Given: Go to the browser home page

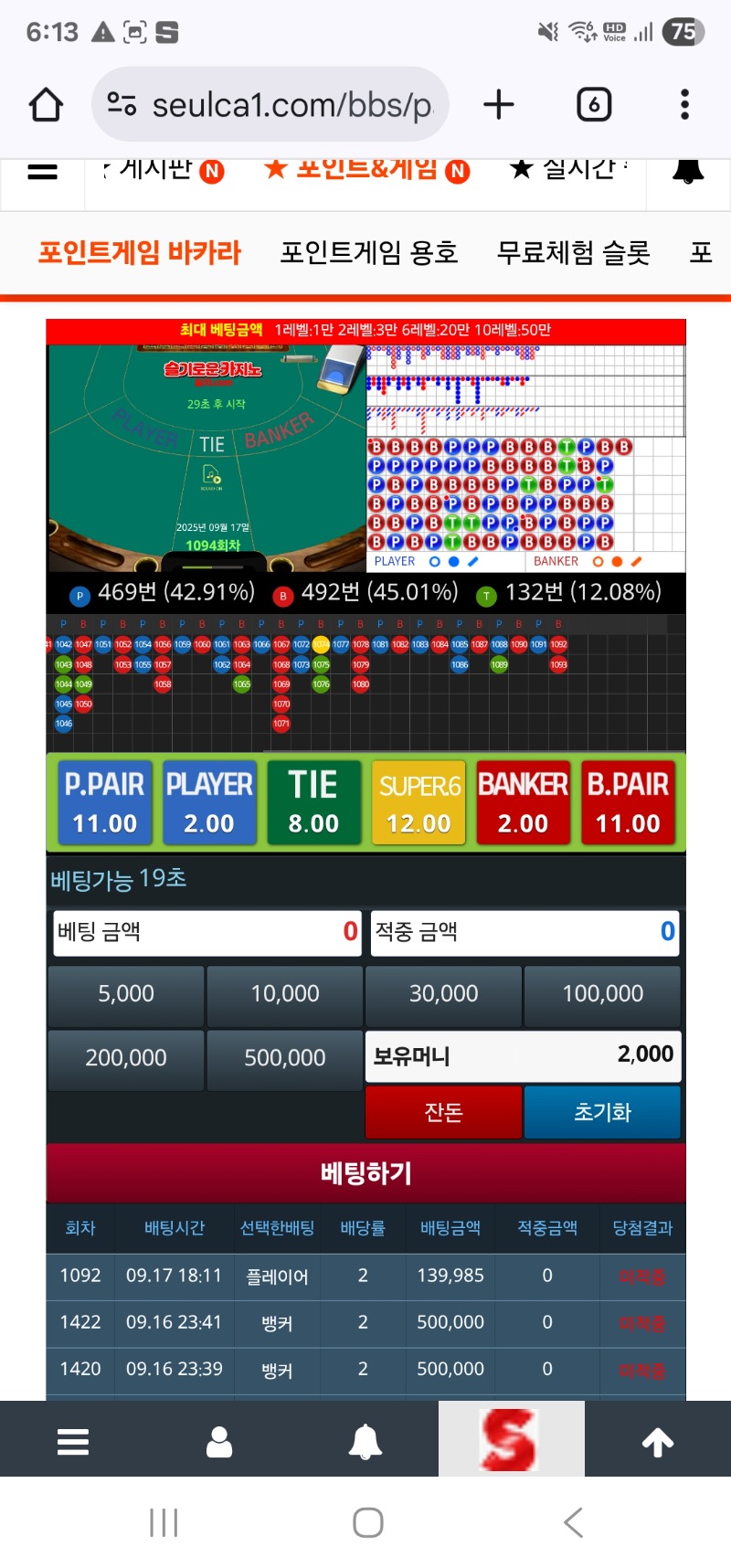Looking at the screenshot, I should 46,105.
